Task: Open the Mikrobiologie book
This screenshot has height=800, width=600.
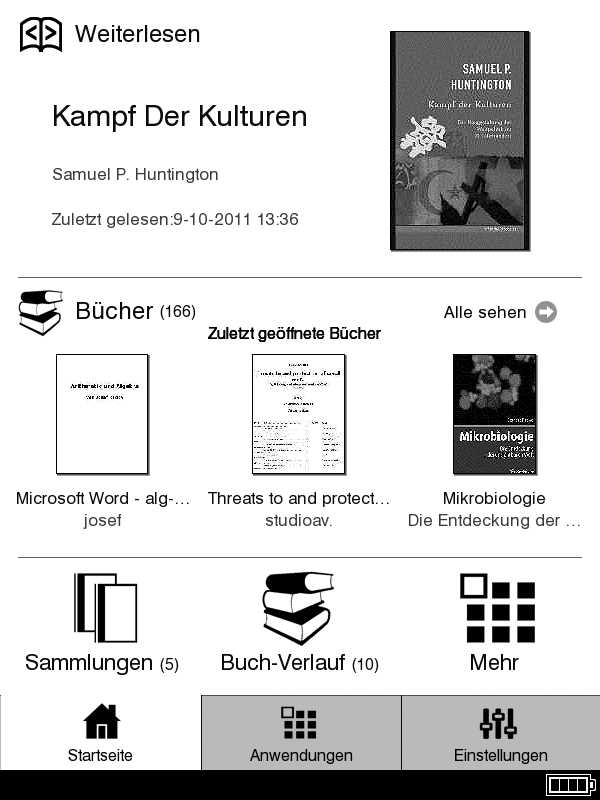Action: [494, 414]
